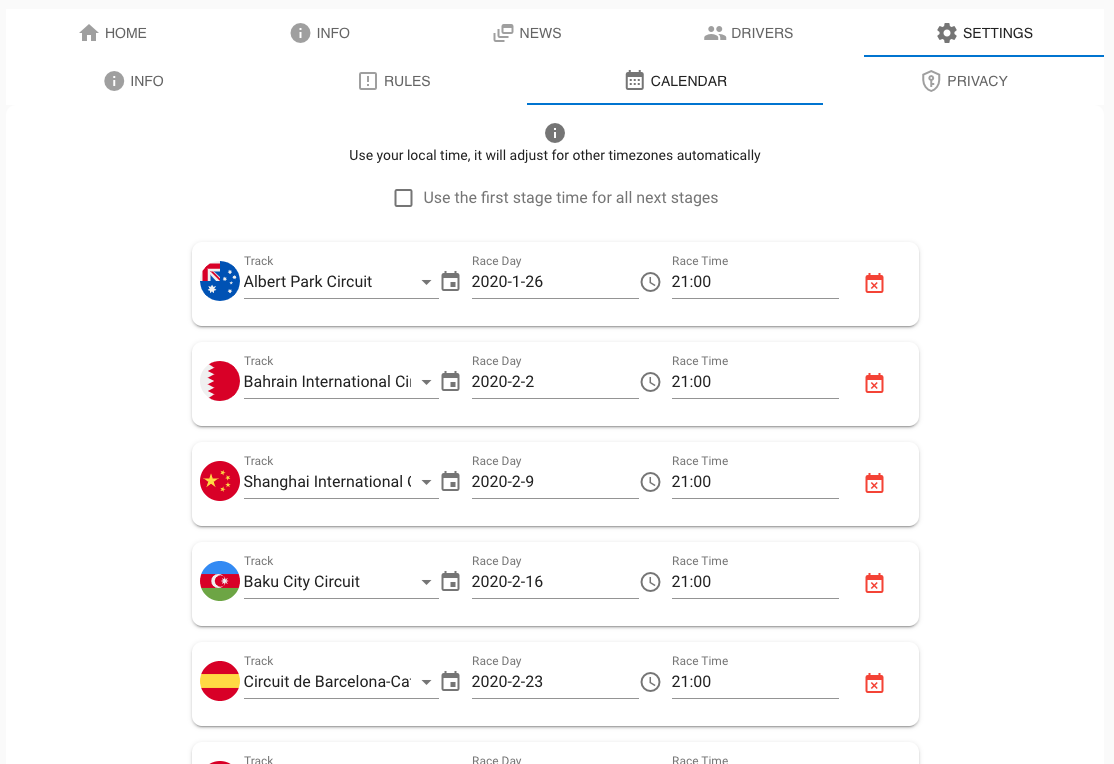Delete the Albert Park Circuit stage
Image resolution: width=1114 pixels, height=764 pixels.
click(874, 283)
